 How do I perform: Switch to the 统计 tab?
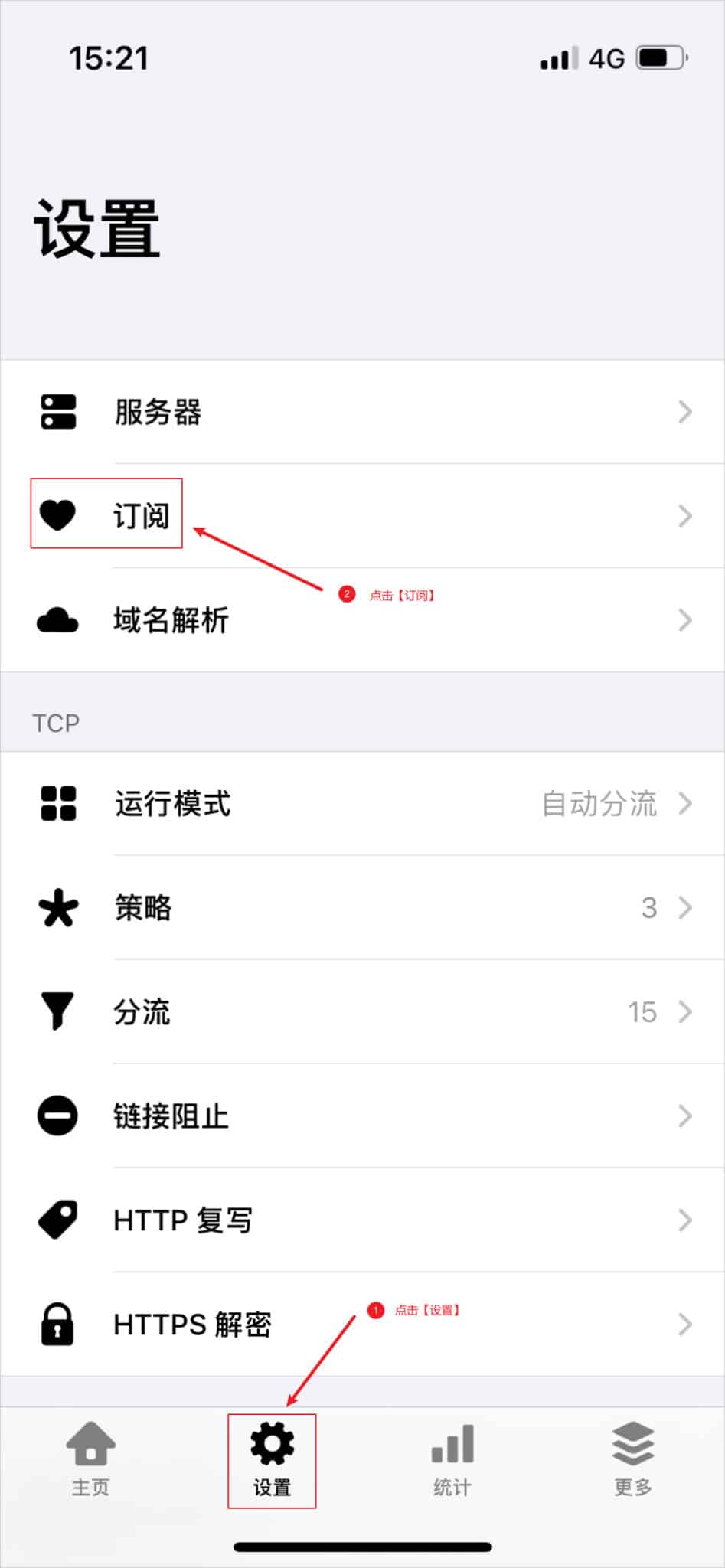[452, 1459]
